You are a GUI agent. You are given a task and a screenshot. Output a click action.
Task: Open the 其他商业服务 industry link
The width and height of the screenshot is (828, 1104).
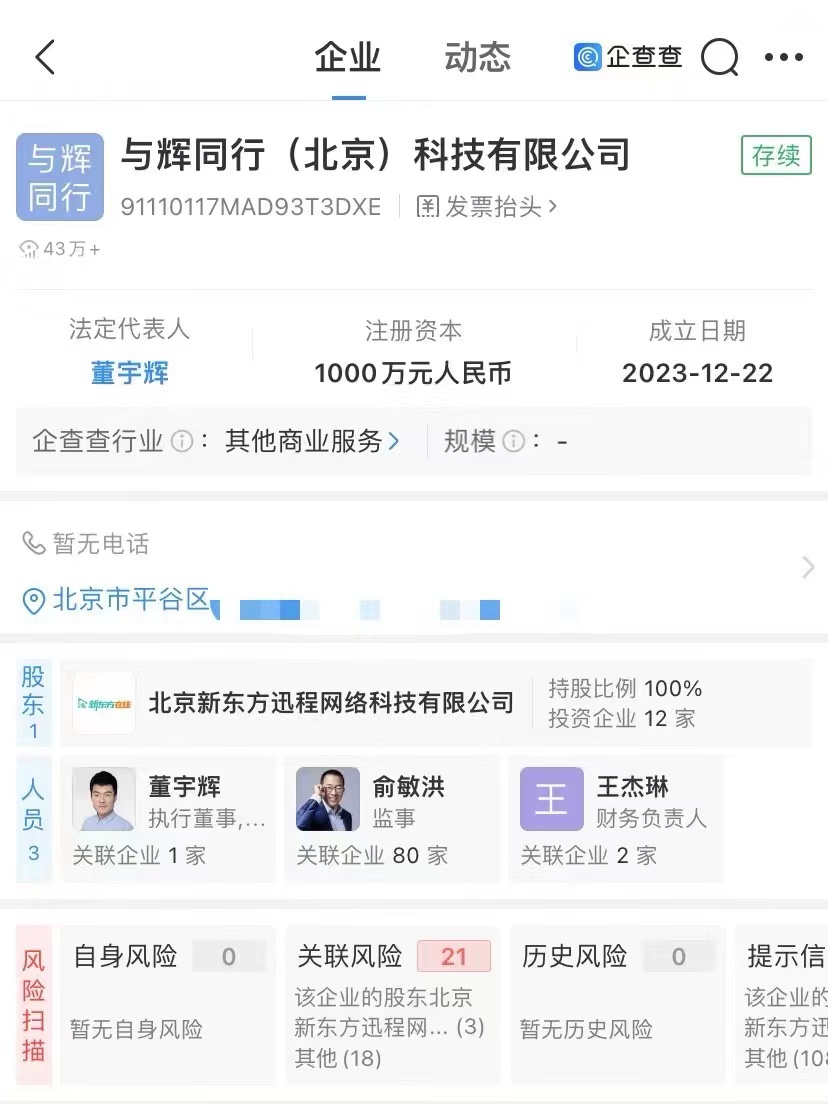click(312, 441)
